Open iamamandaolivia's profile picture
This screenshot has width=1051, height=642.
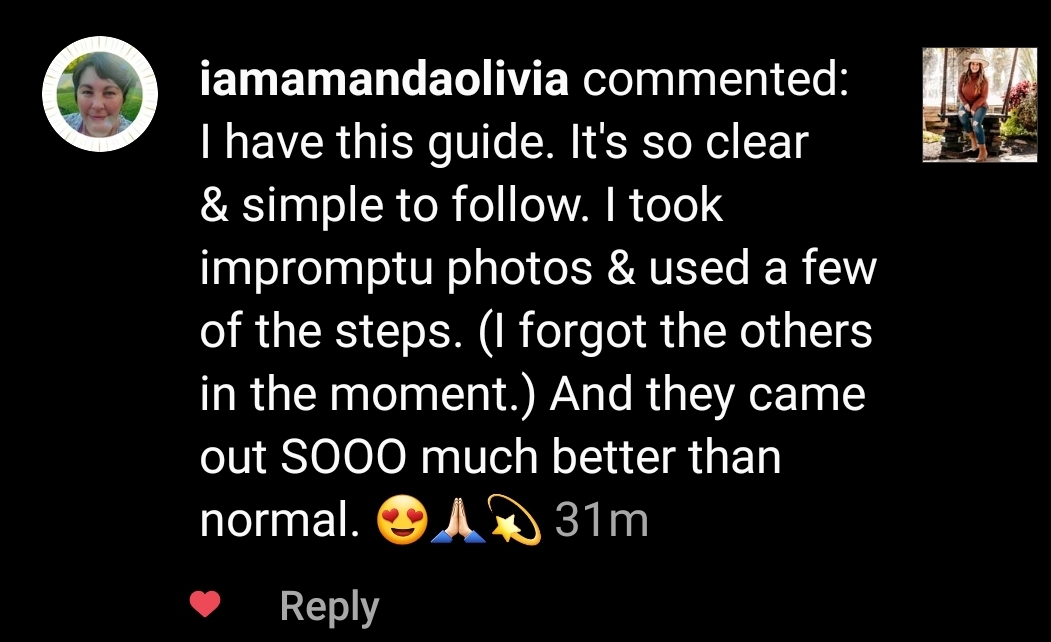pyautogui.click(x=100, y=94)
